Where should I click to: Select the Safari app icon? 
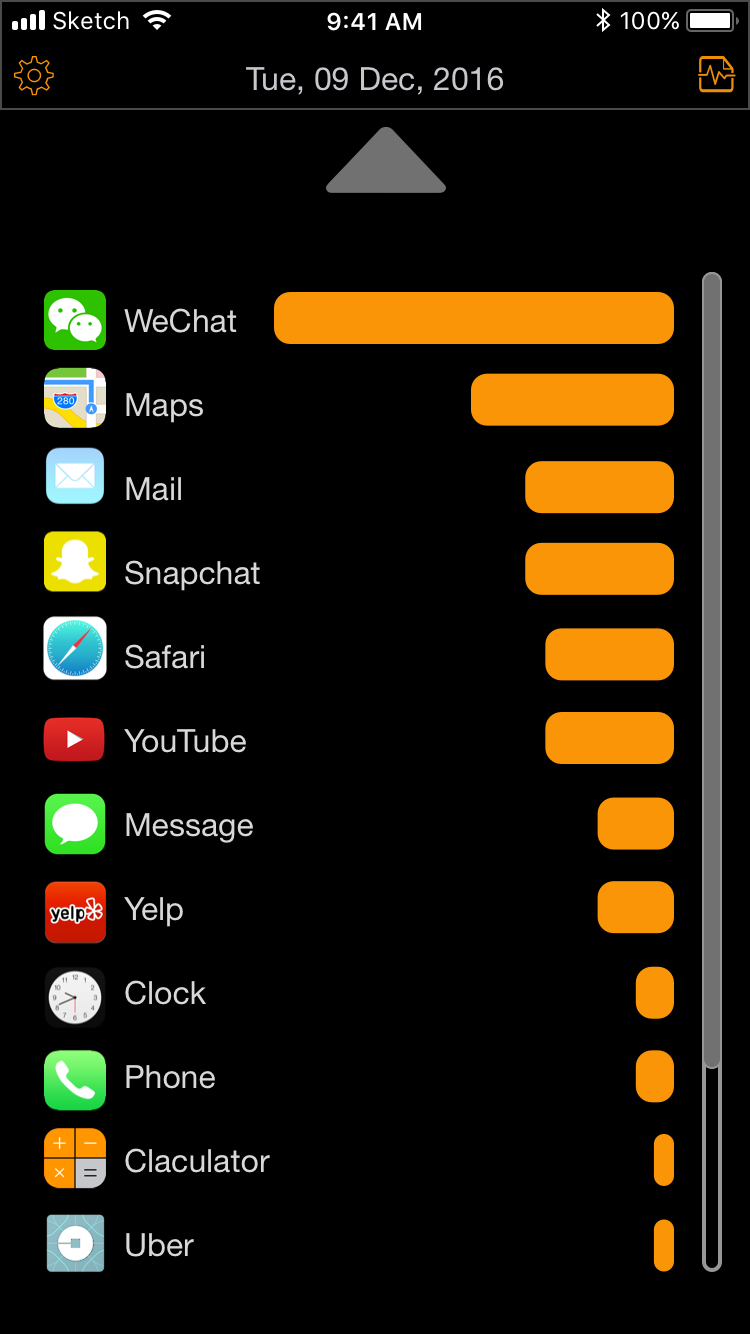(74, 656)
